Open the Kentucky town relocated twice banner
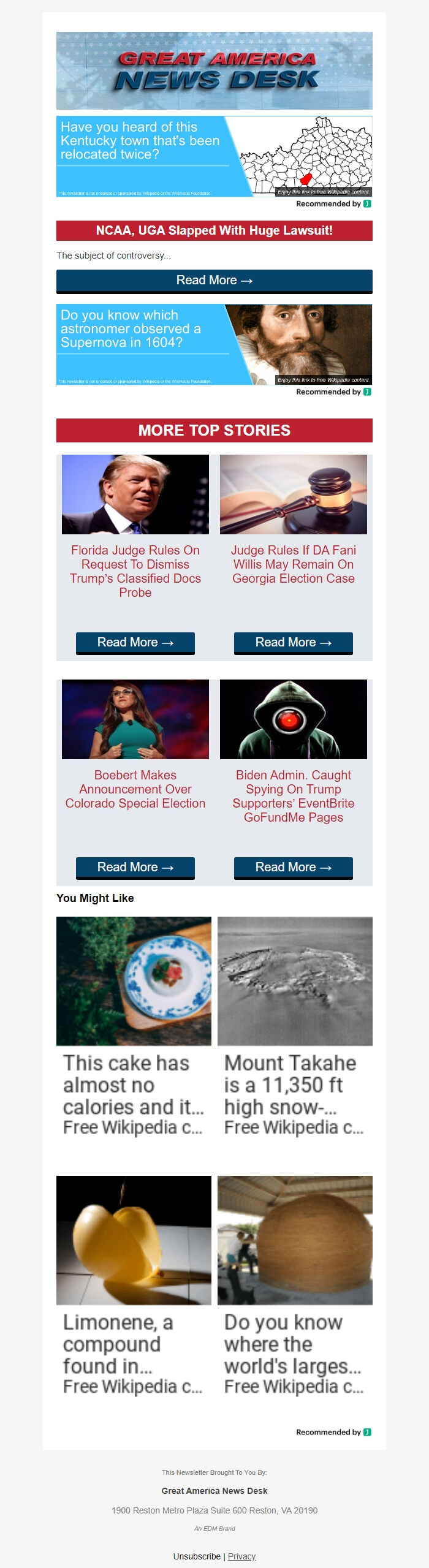The image size is (429, 1568). pyautogui.click(x=214, y=156)
